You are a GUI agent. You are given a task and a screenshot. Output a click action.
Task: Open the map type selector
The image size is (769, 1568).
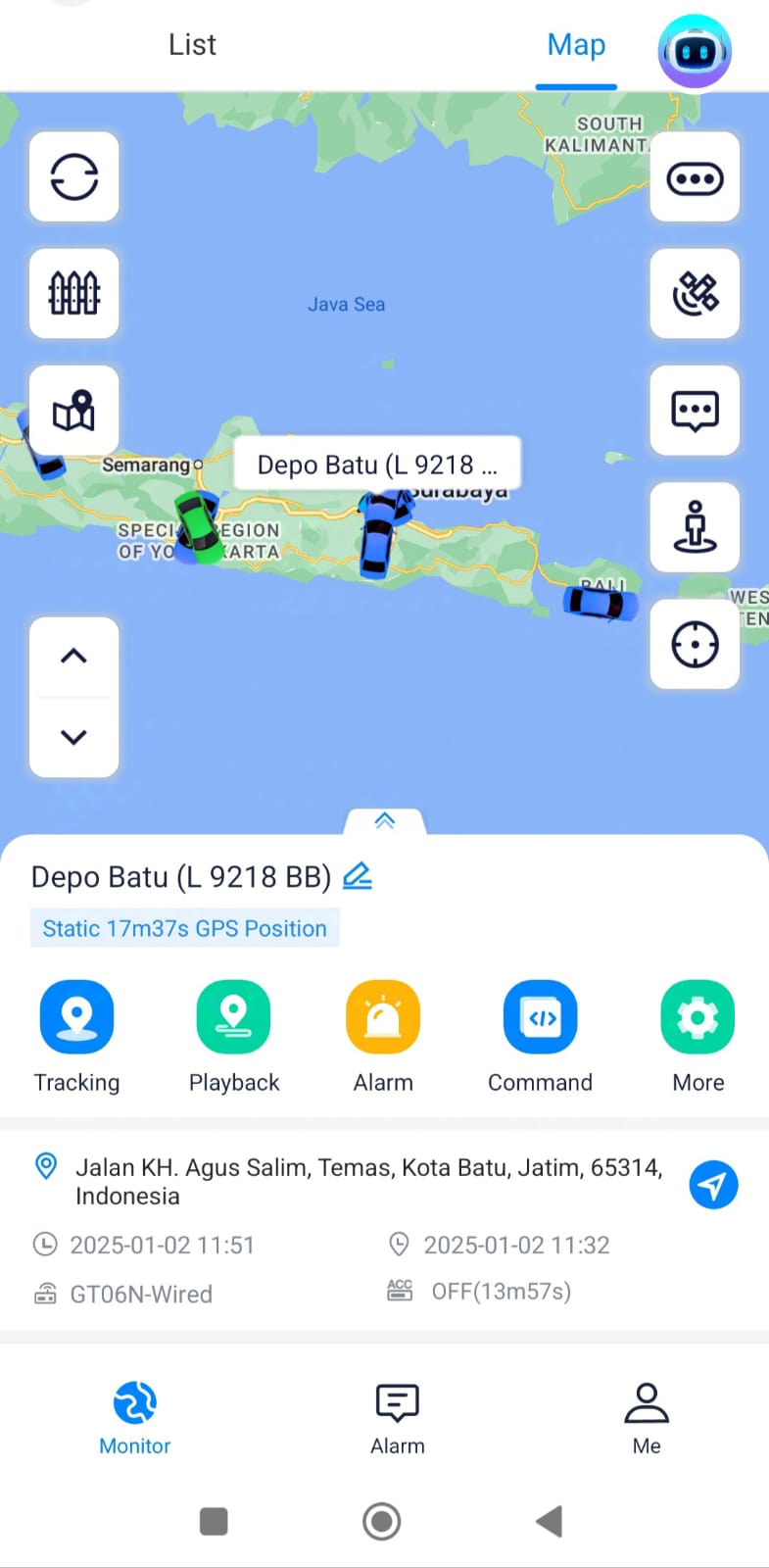74,411
